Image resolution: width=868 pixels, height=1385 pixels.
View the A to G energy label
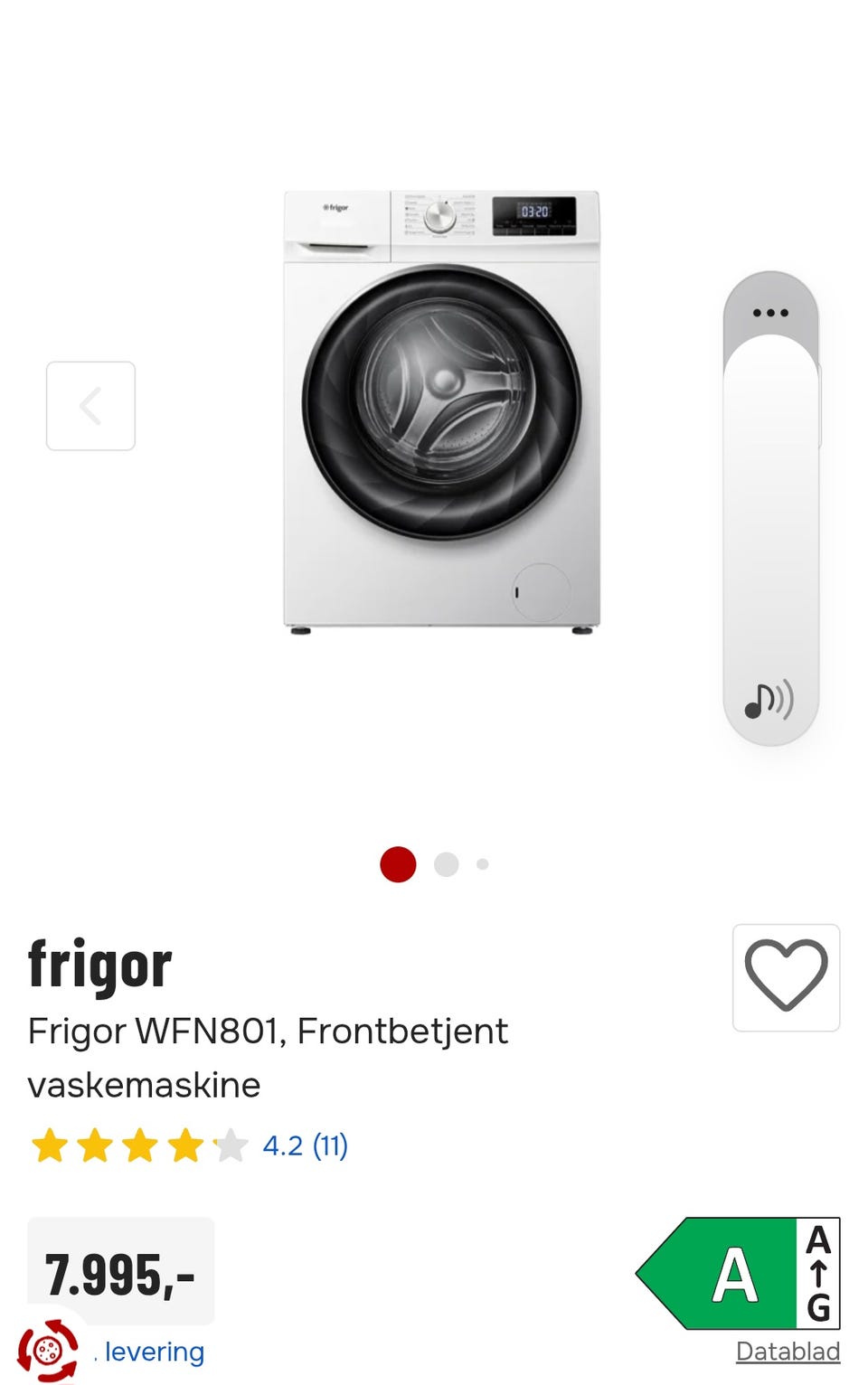click(739, 1273)
